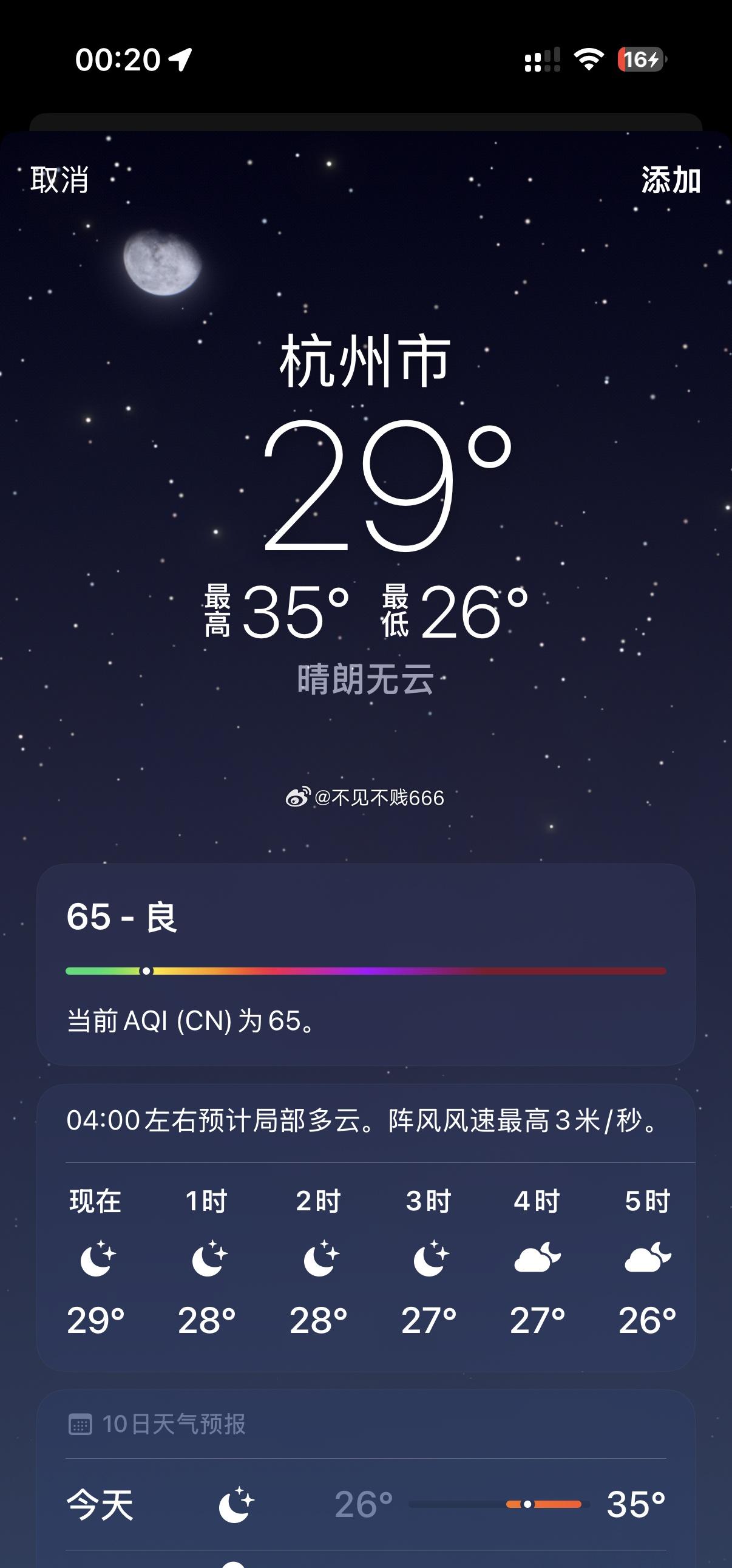Tap the Weibo watermark icon
Image resolution: width=732 pixels, height=1568 pixels.
298,797
